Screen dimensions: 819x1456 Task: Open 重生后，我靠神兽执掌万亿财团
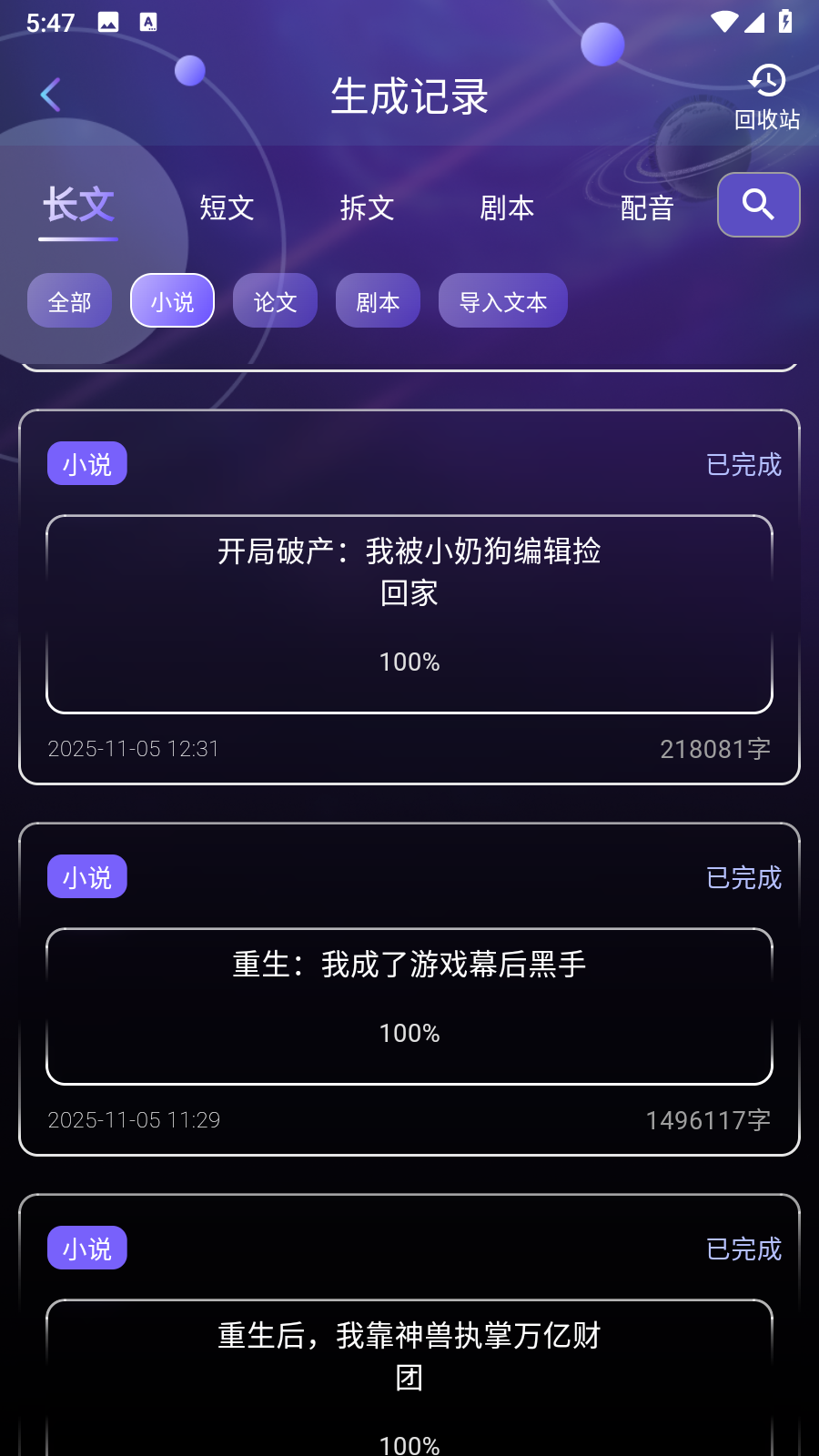(x=409, y=1356)
